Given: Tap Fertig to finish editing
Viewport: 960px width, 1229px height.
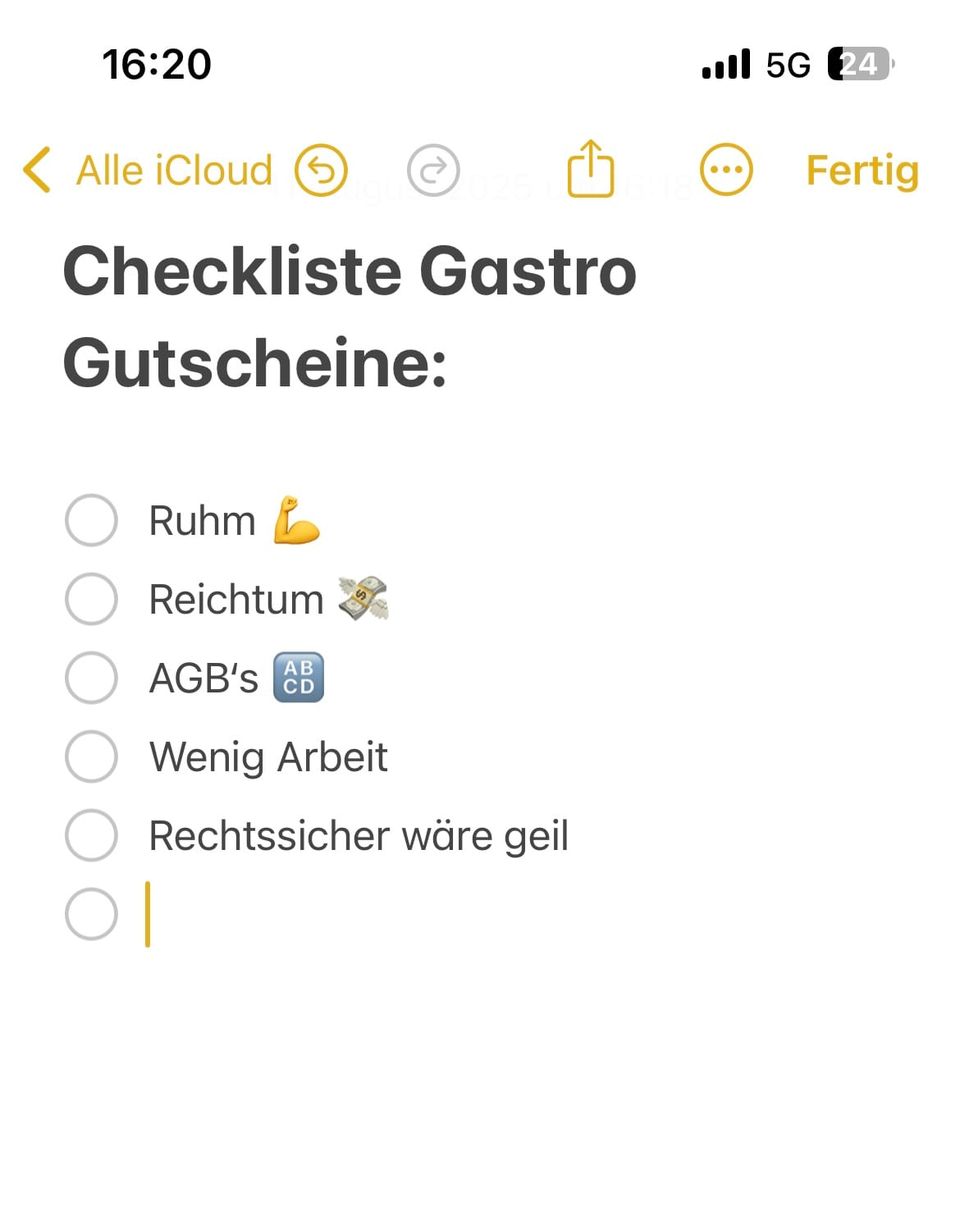Looking at the screenshot, I should pyautogui.click(x=862, y=170).
